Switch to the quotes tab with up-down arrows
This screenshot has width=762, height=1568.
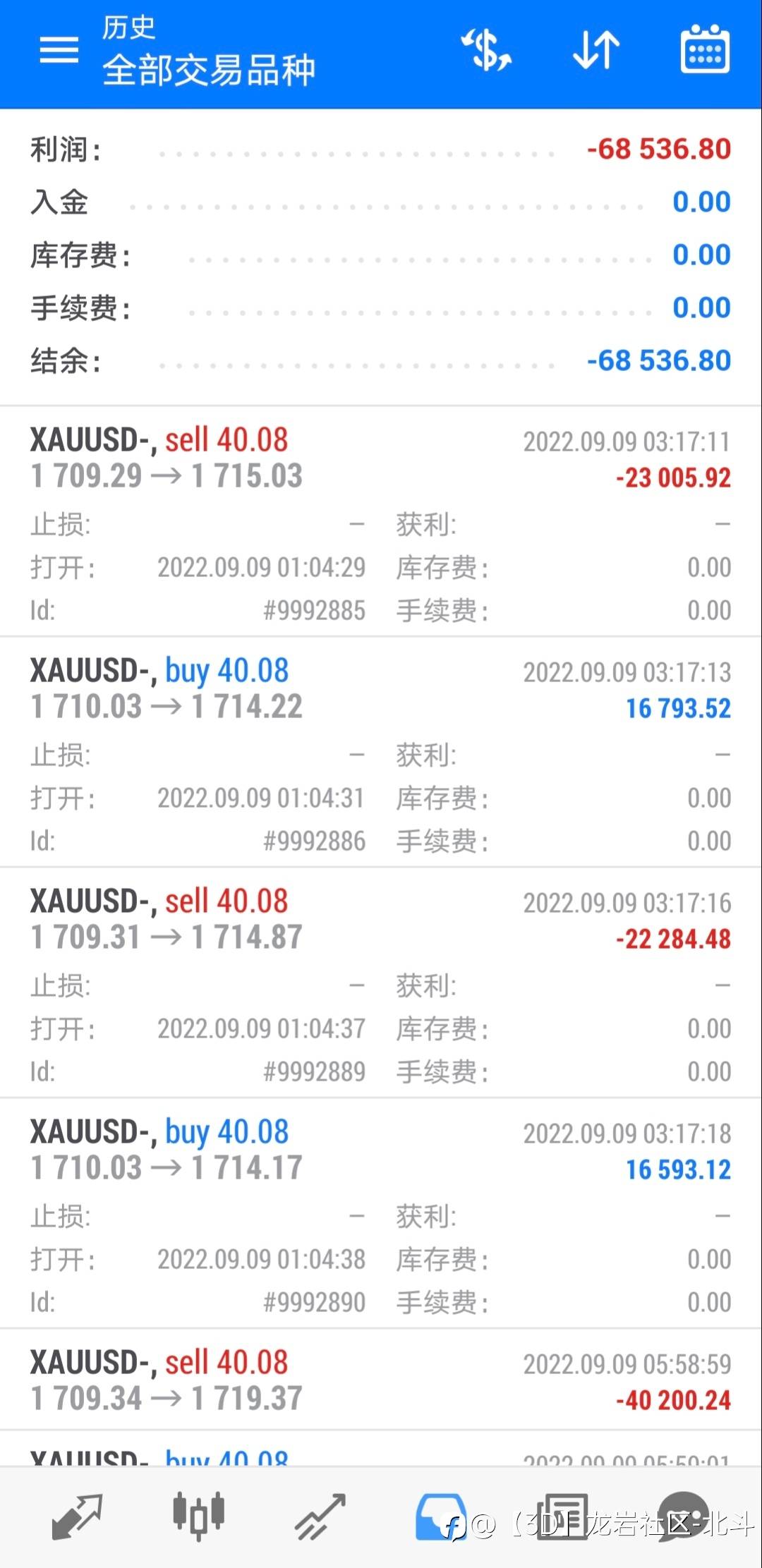77,1515
